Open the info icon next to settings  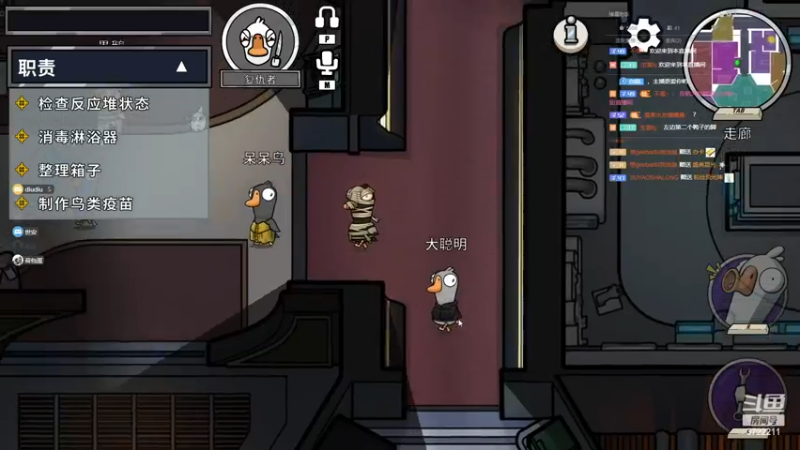[x=571, y=33]
